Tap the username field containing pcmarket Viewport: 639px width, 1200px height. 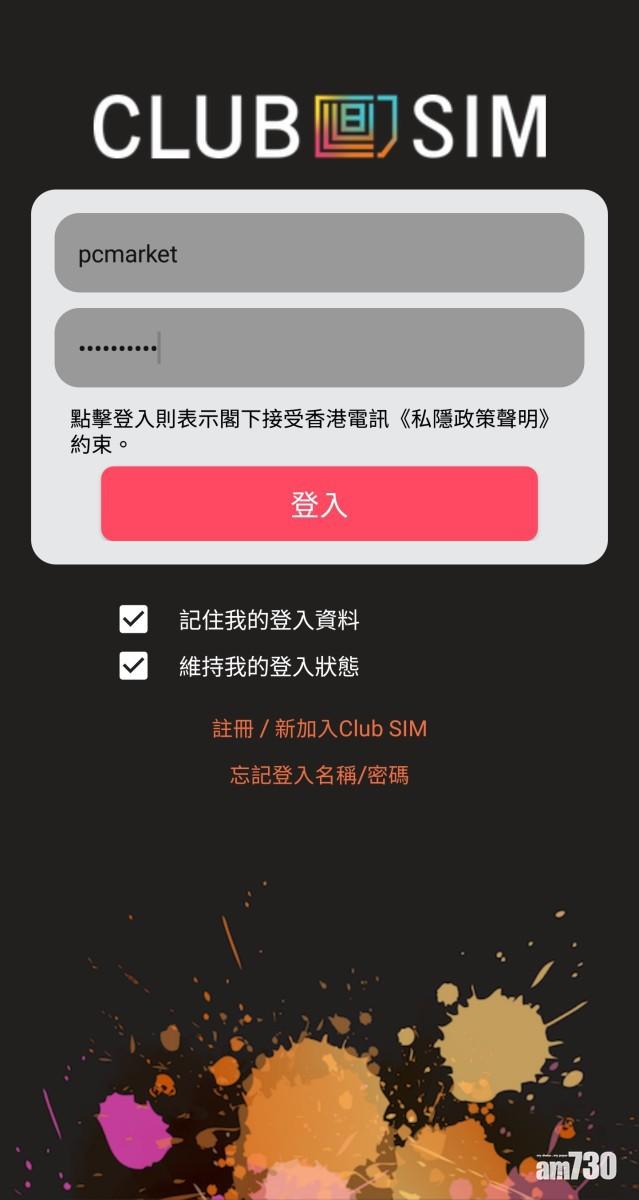pyautogui.click(x=319, y=253)
